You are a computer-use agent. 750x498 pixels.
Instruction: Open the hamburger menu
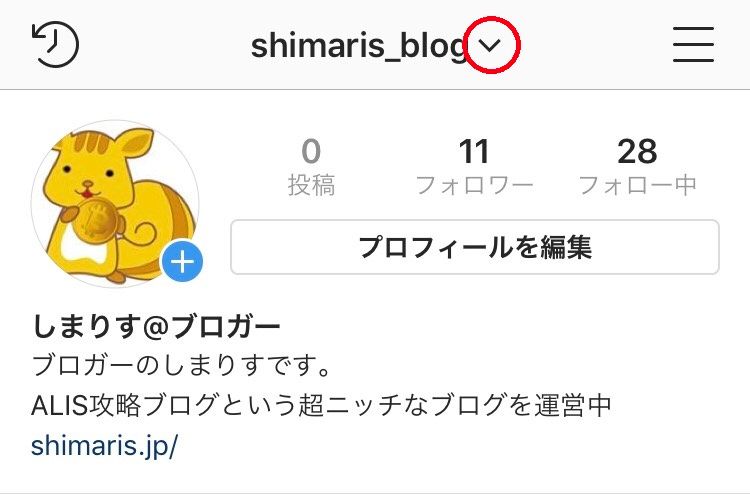coord(693,45)
